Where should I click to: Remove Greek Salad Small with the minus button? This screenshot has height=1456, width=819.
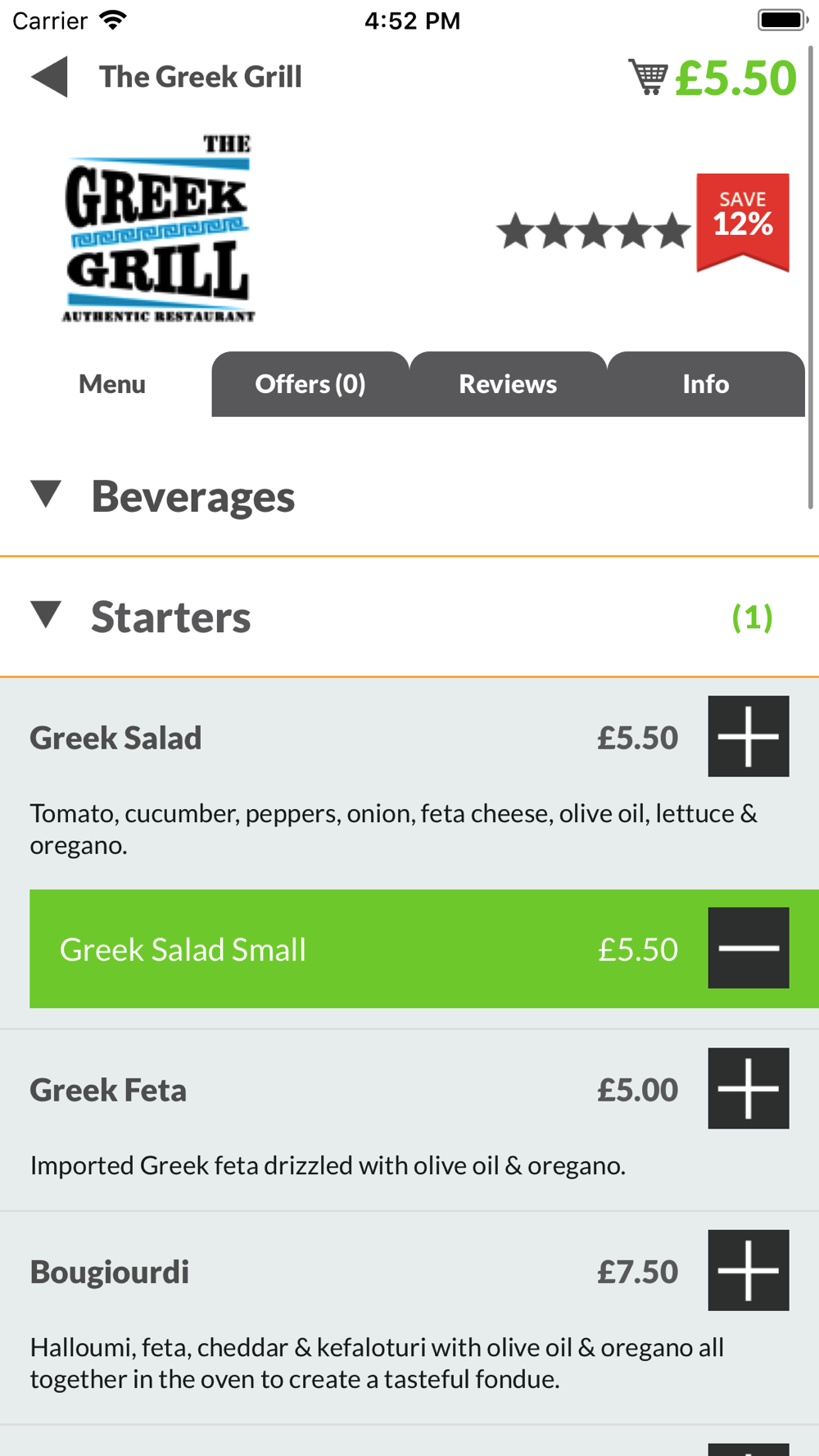749,947
